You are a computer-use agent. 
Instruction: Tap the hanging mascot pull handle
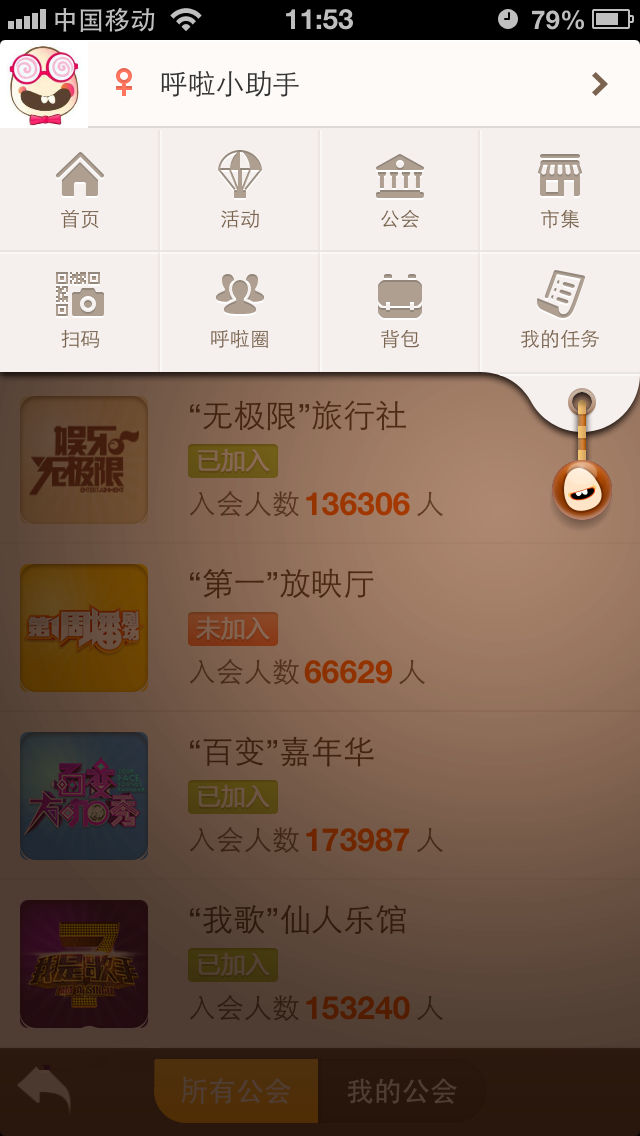click(x=582, y=487)
